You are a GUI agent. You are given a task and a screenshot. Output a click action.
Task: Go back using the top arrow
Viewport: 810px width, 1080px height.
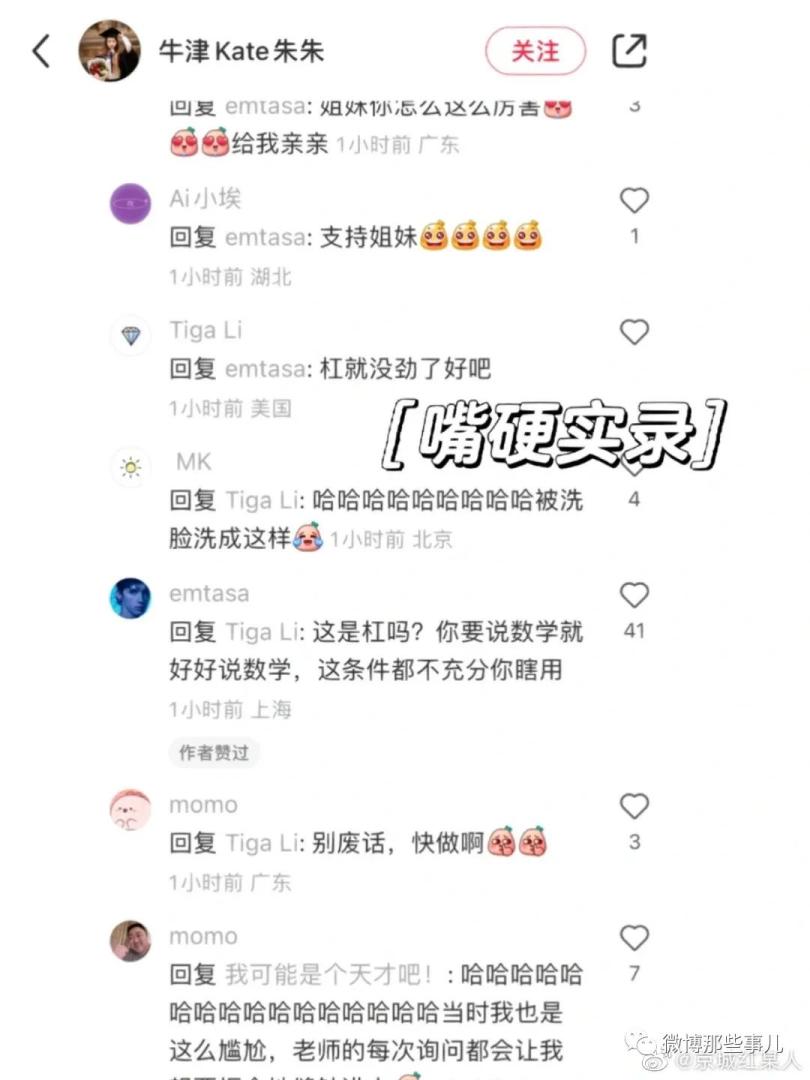click(x=42, y=51)
